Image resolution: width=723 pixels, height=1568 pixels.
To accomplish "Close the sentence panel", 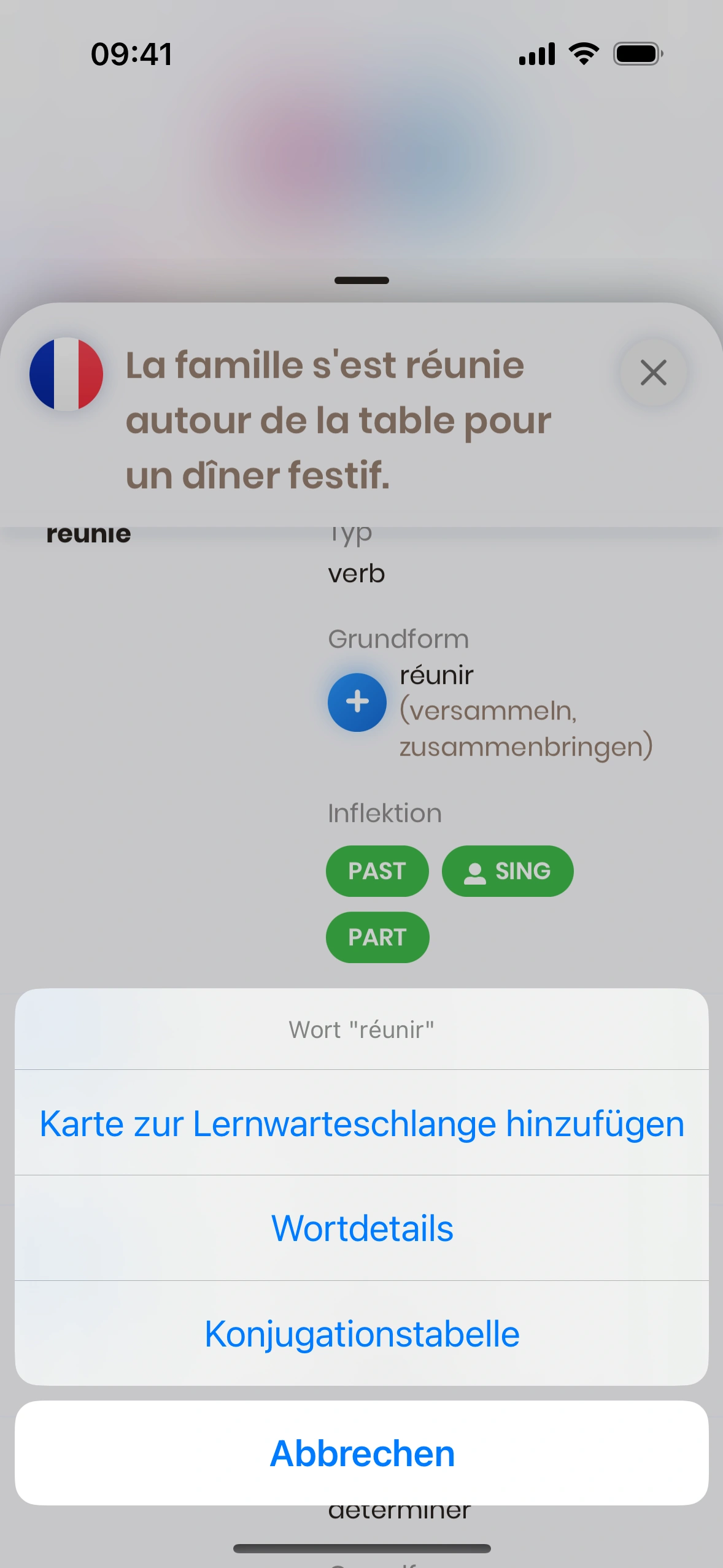I will coord(653,372).
